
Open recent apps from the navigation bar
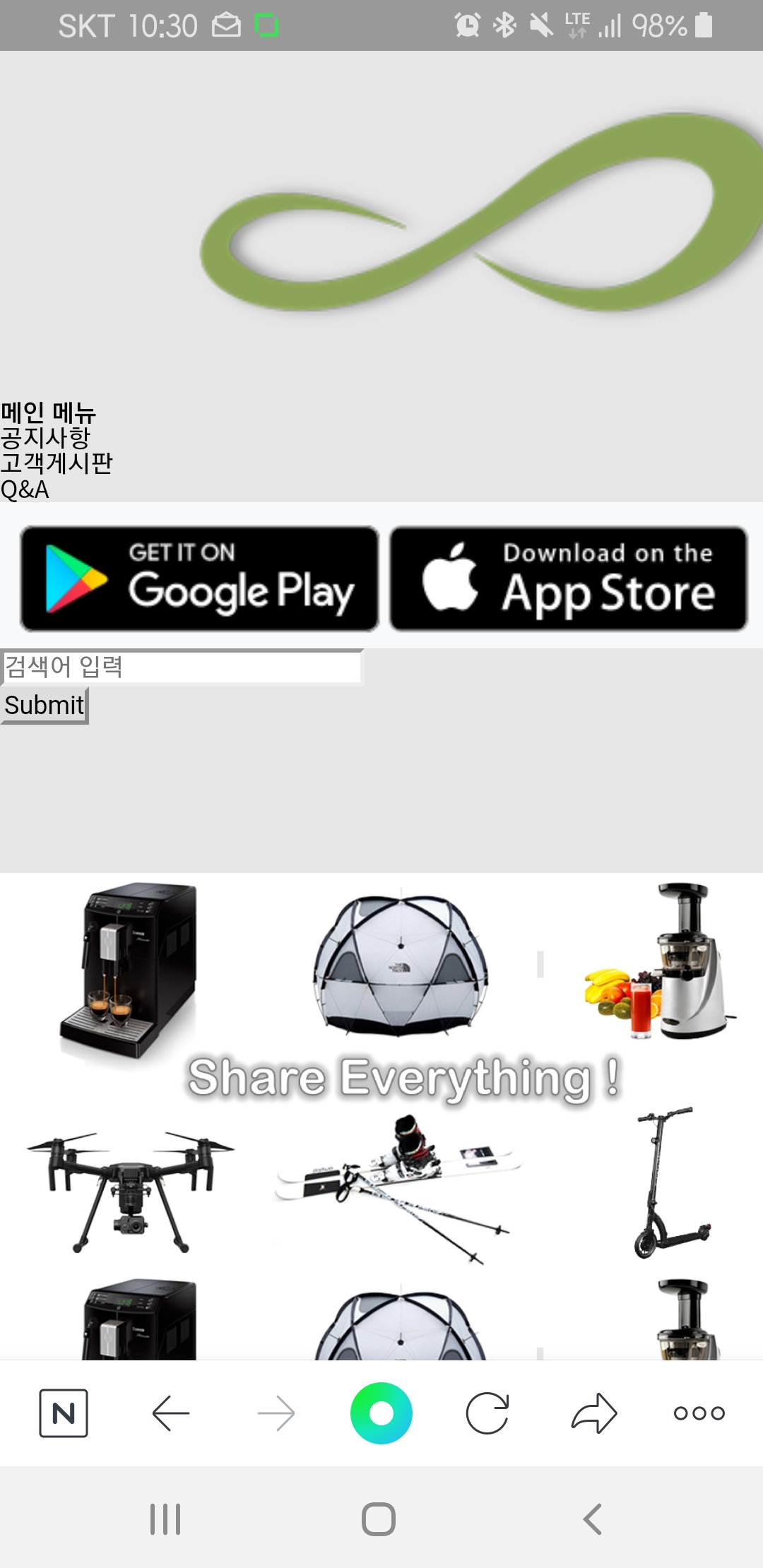(x=165, y=1519)
